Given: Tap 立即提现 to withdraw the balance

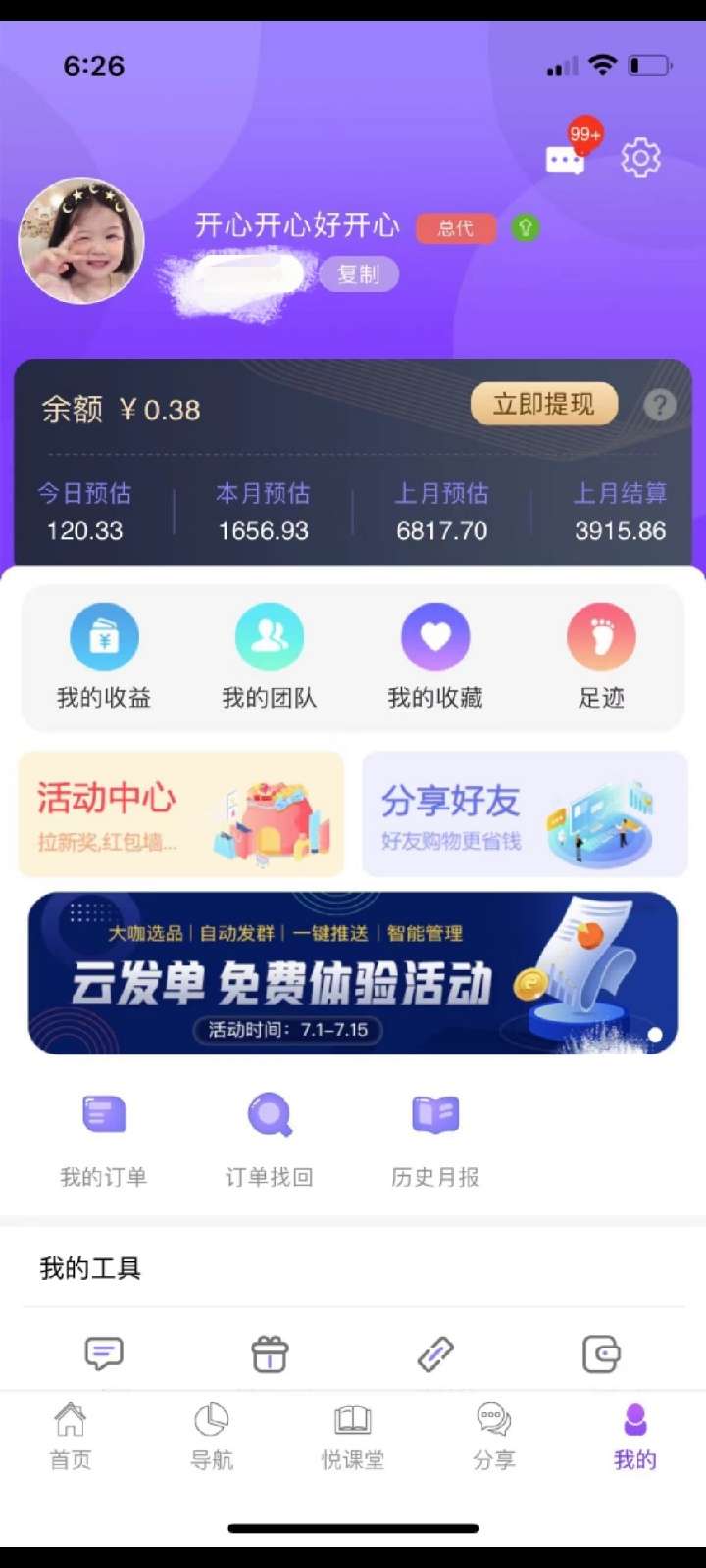Looking at the screenshot, I should click(x=543, y=404).
